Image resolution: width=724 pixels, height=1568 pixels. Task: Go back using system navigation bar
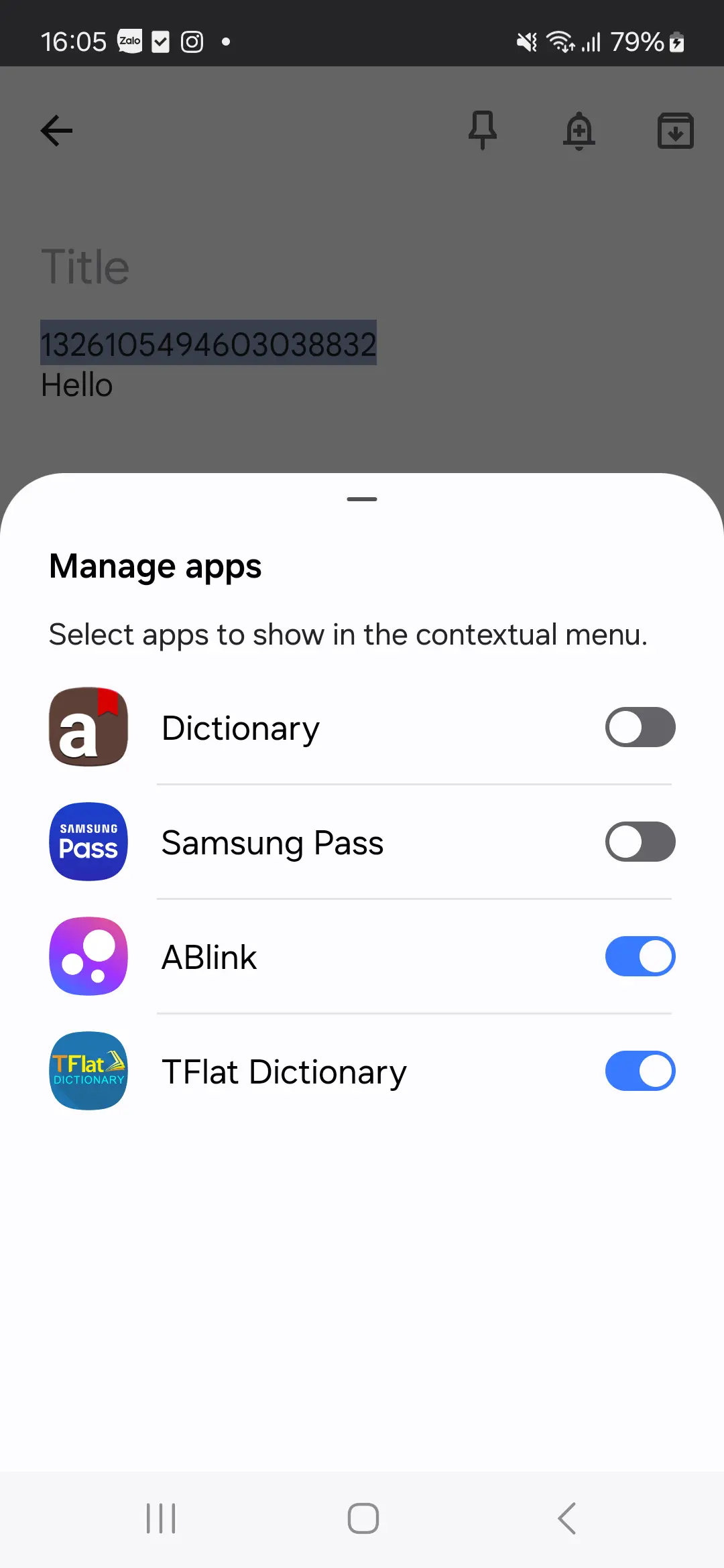[566, 1518]
